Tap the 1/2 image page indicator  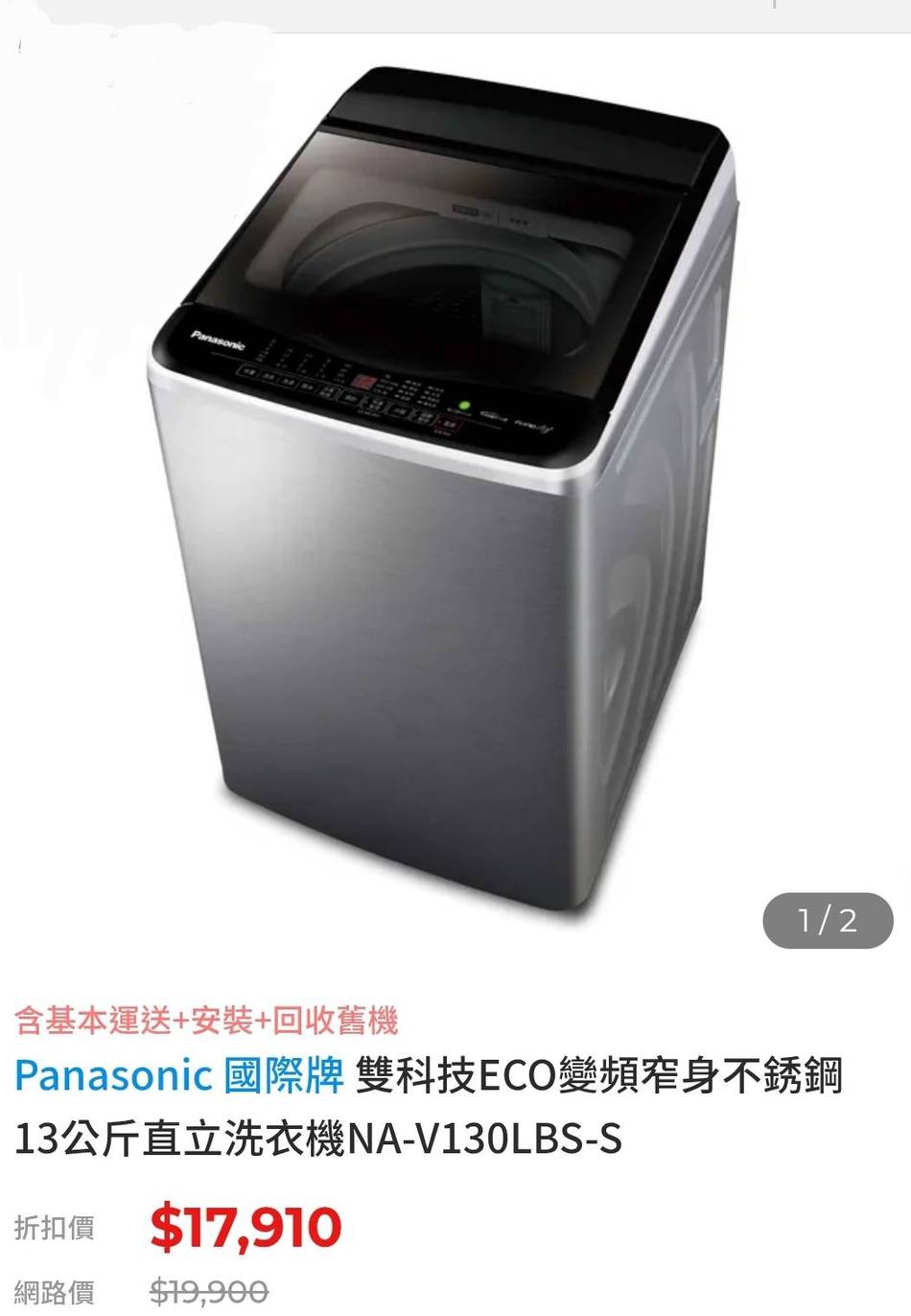pos(827,921)
